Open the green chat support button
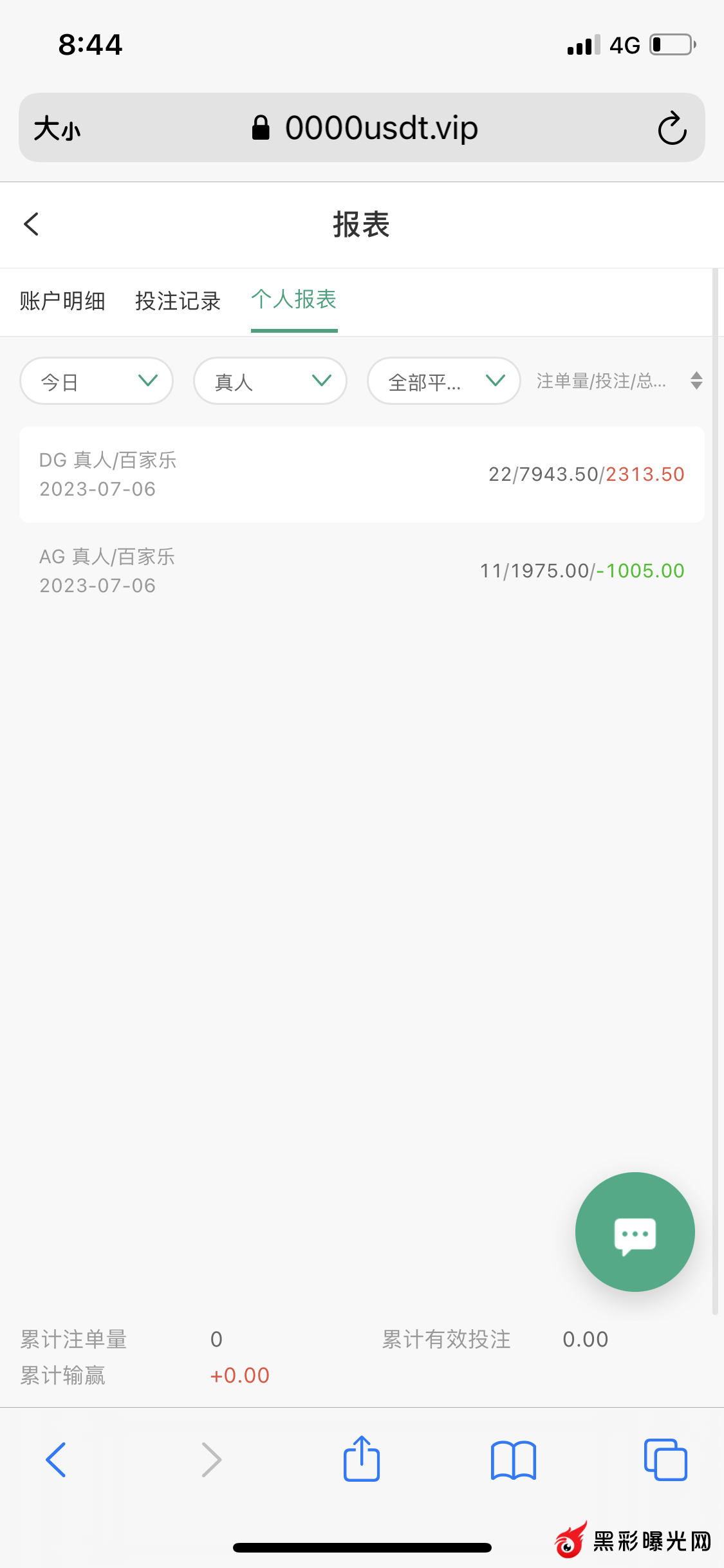 (x=635, y=1231)
